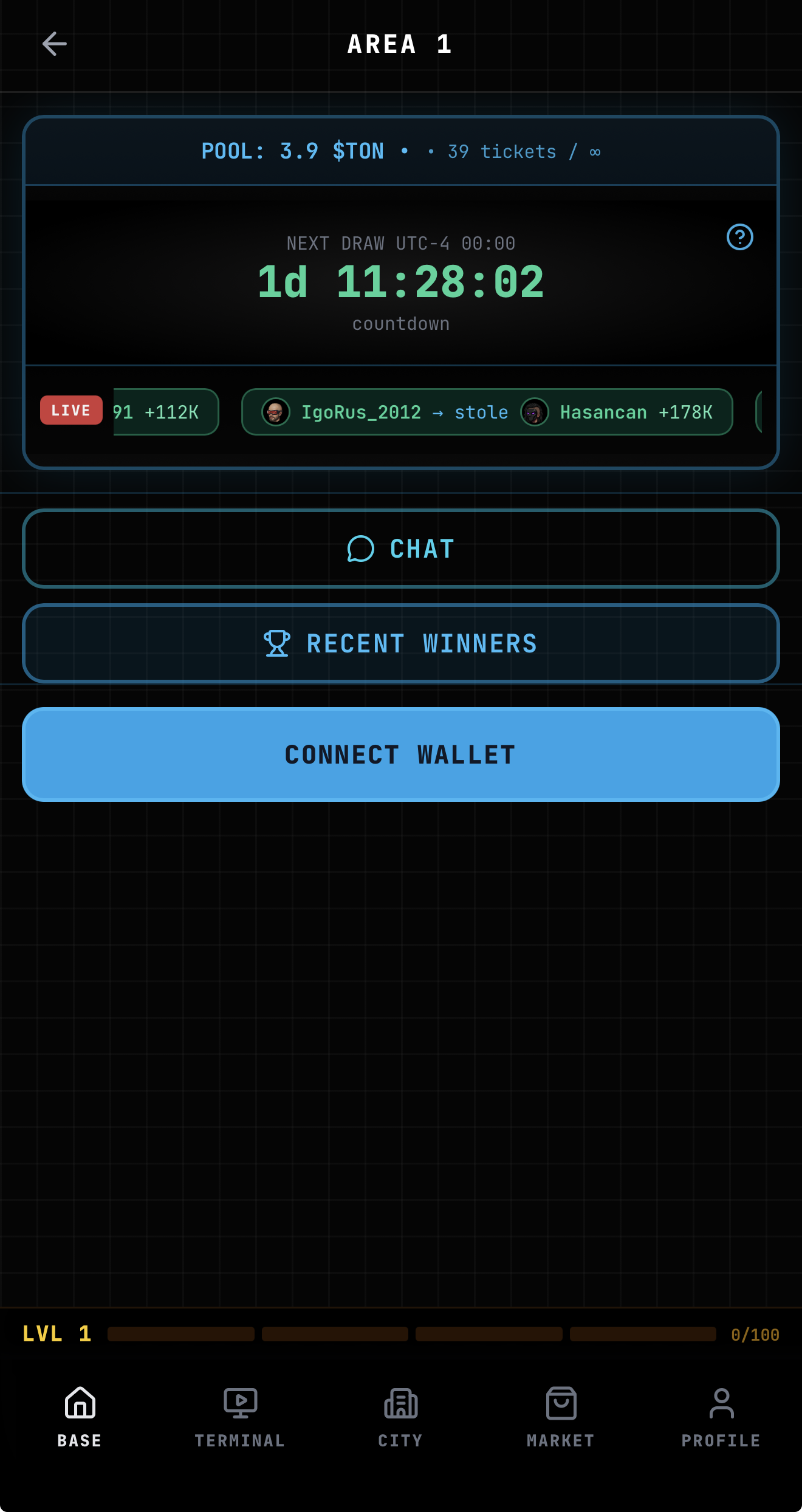
Task: Click the chat speech bubble icon
Action: 362,549
